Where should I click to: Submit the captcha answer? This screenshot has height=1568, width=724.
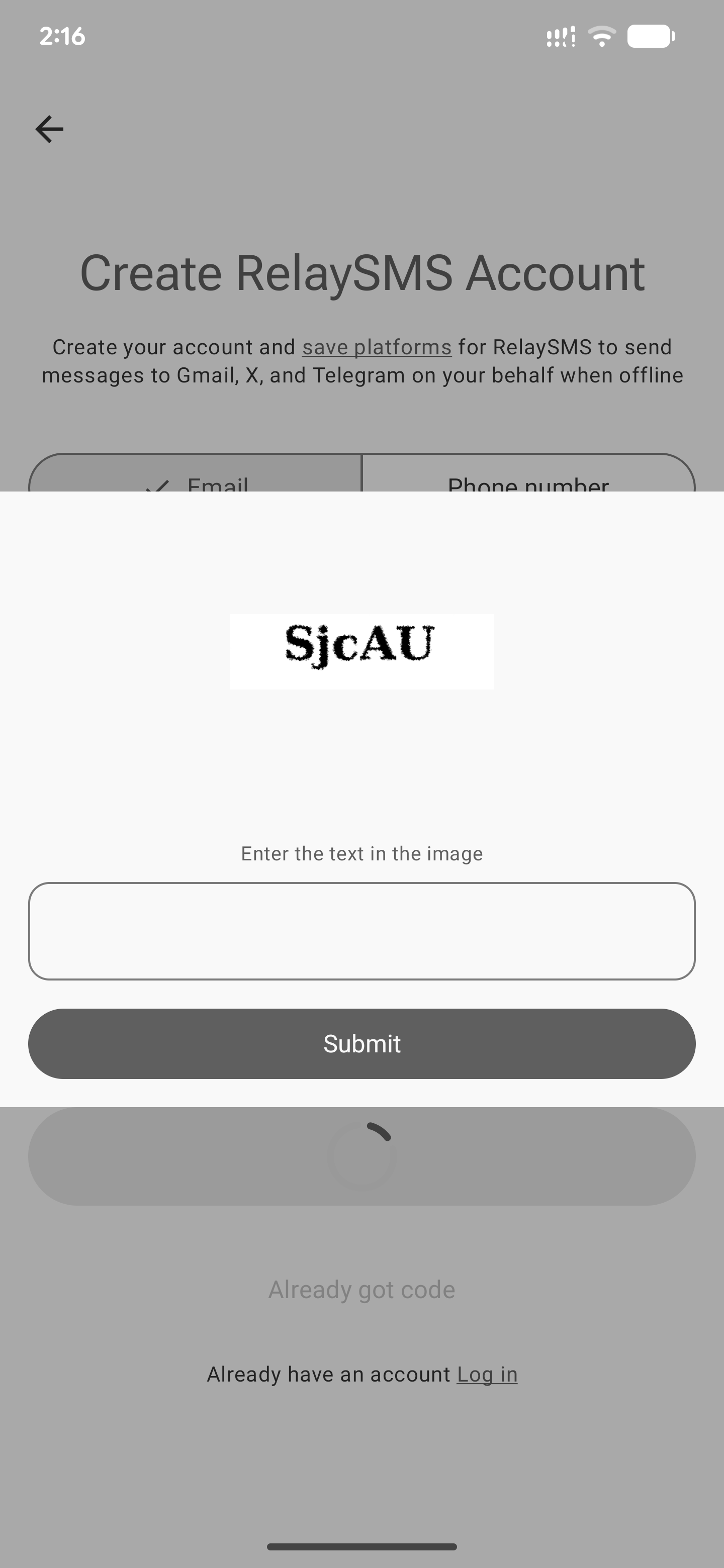click(x=361, y=1043)
